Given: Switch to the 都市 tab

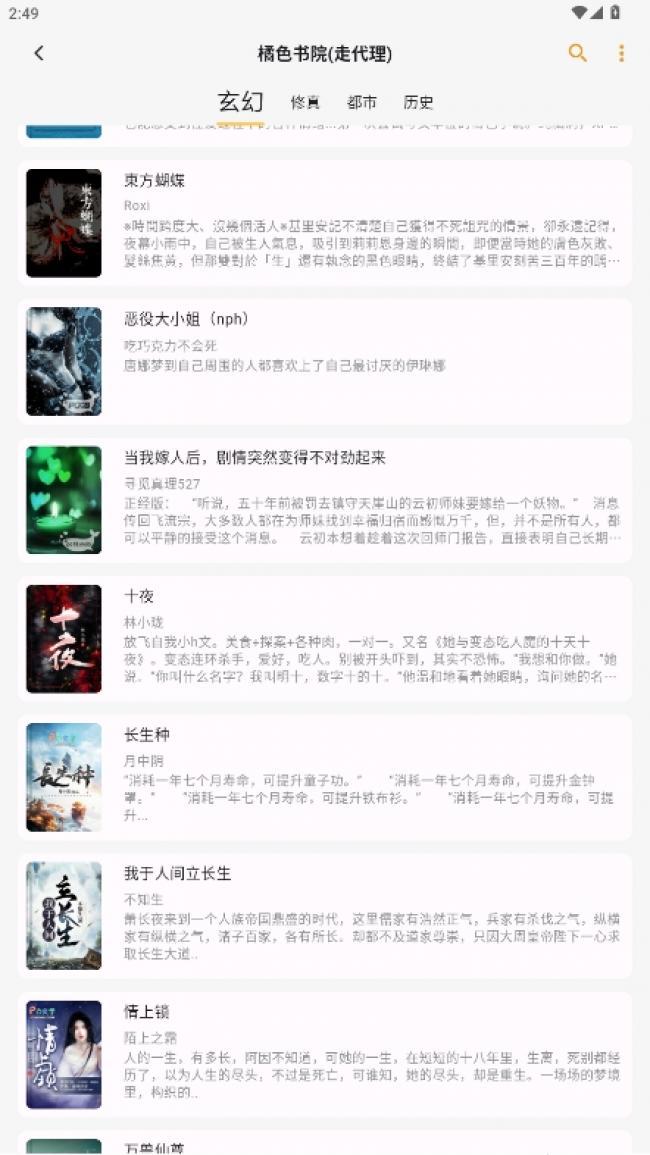Looking at the screenshot, I should [x=362, y=102].
